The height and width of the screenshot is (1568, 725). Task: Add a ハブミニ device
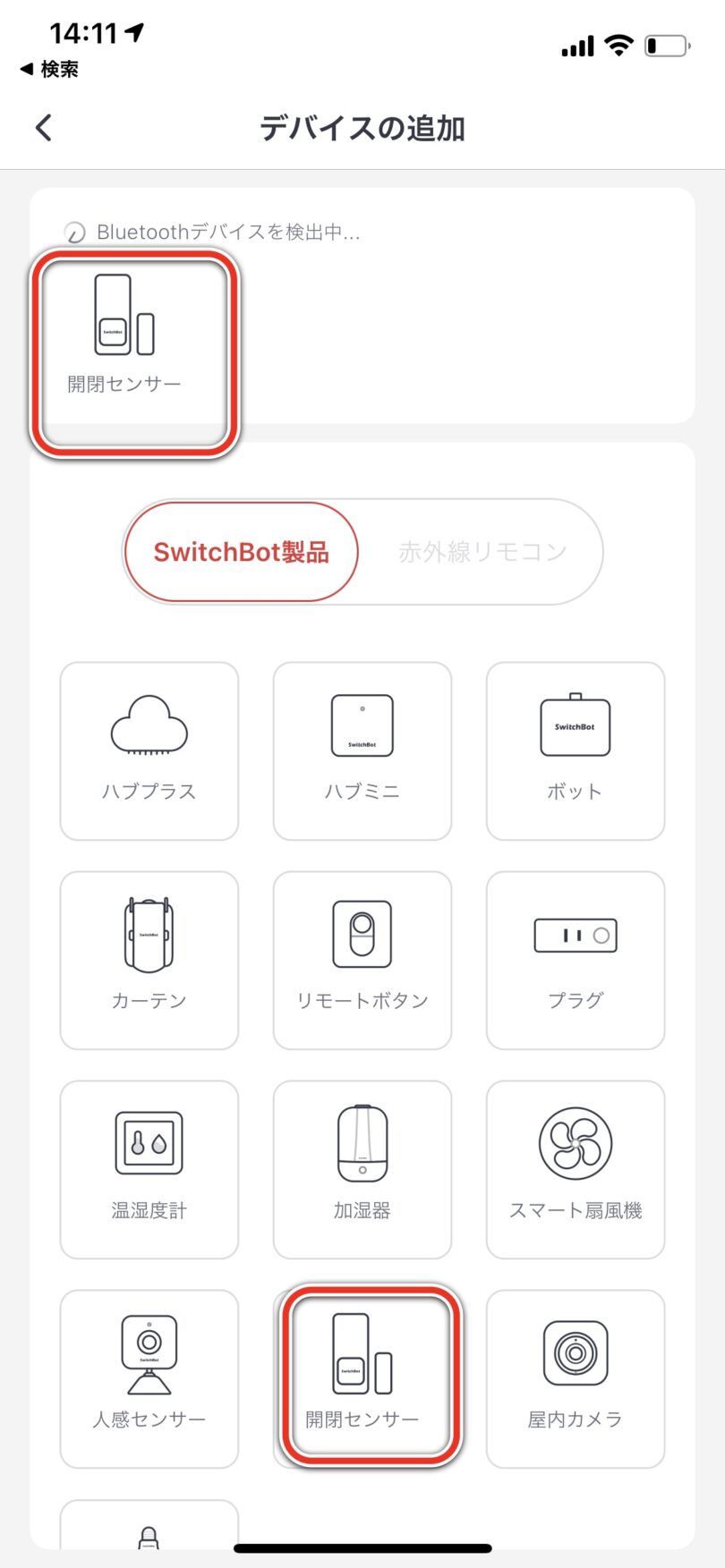tap(362, 750)
